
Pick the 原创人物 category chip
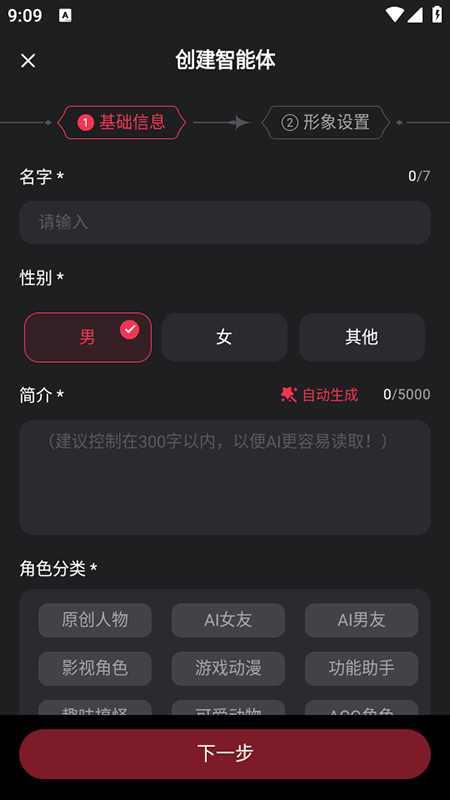(95, 620)
